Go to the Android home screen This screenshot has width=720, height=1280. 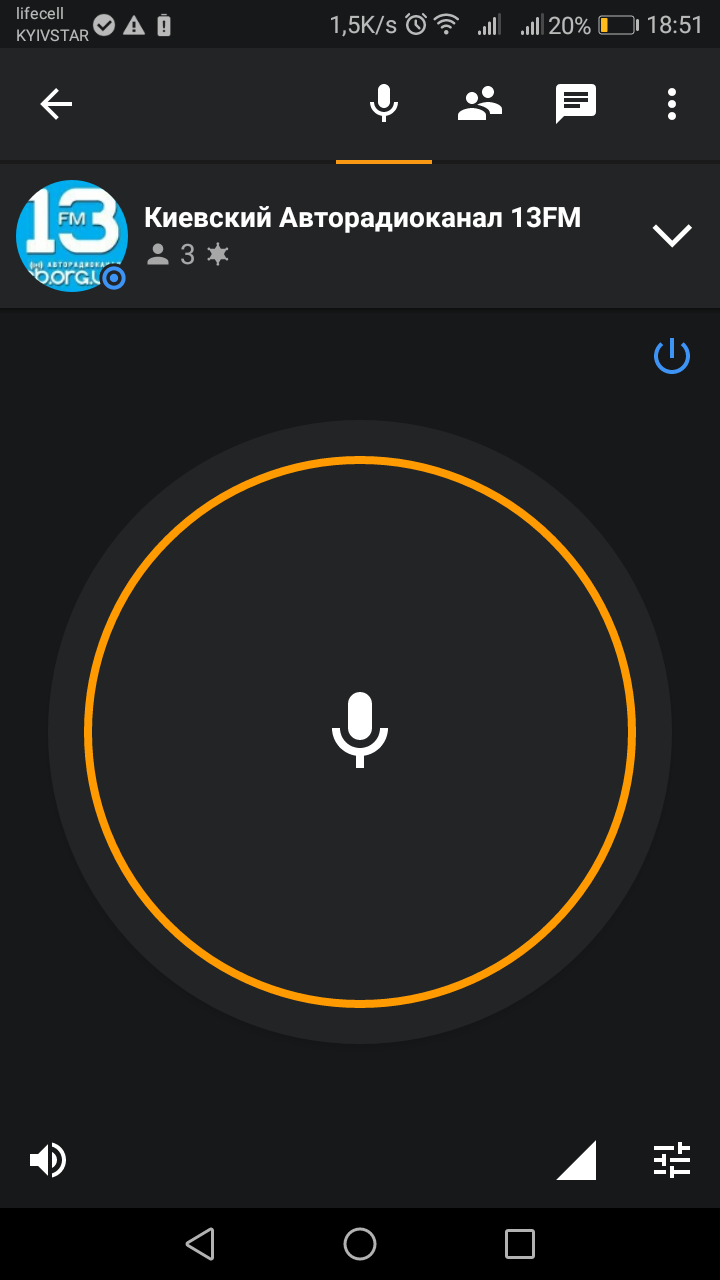click(360, 1244)
